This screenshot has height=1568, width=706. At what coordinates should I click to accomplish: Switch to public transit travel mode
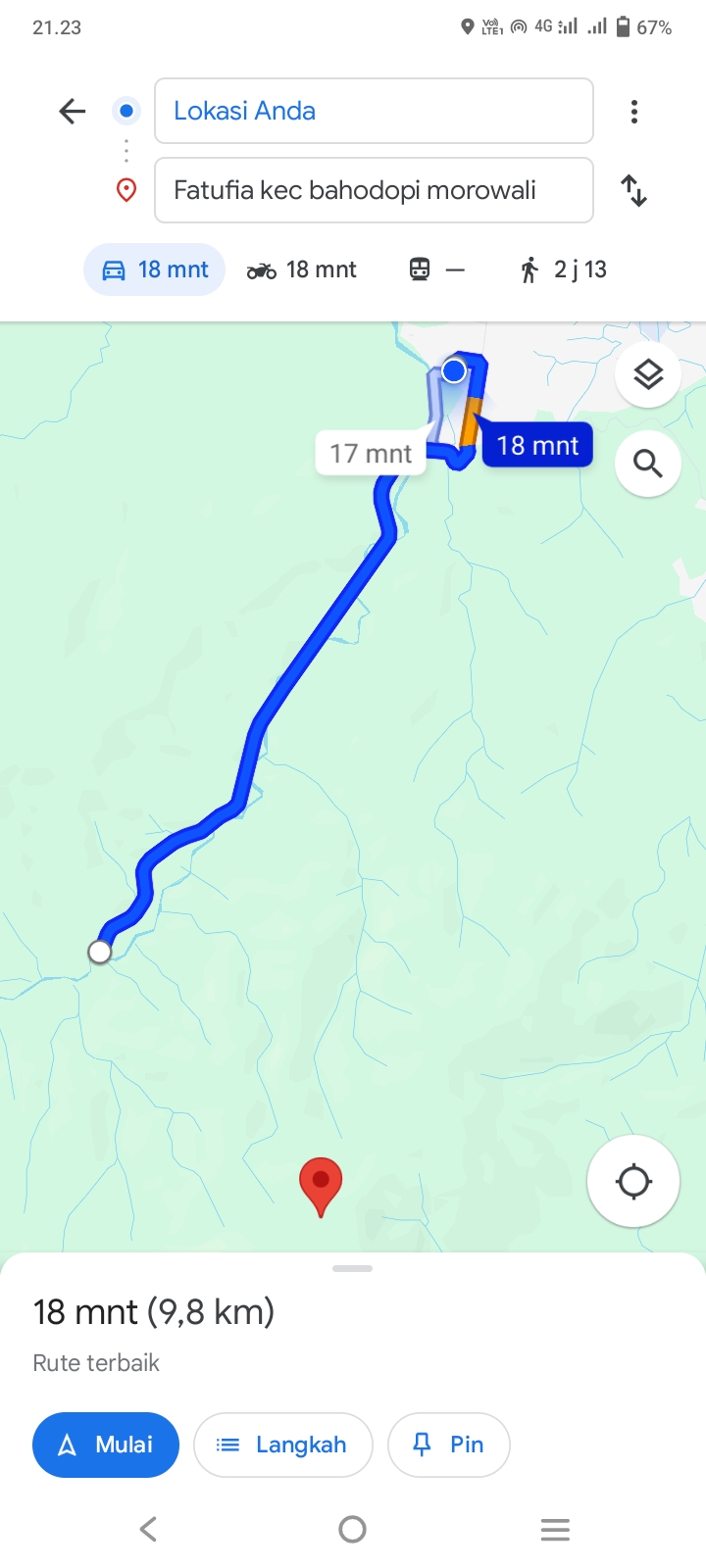click(x=437, y=269)
